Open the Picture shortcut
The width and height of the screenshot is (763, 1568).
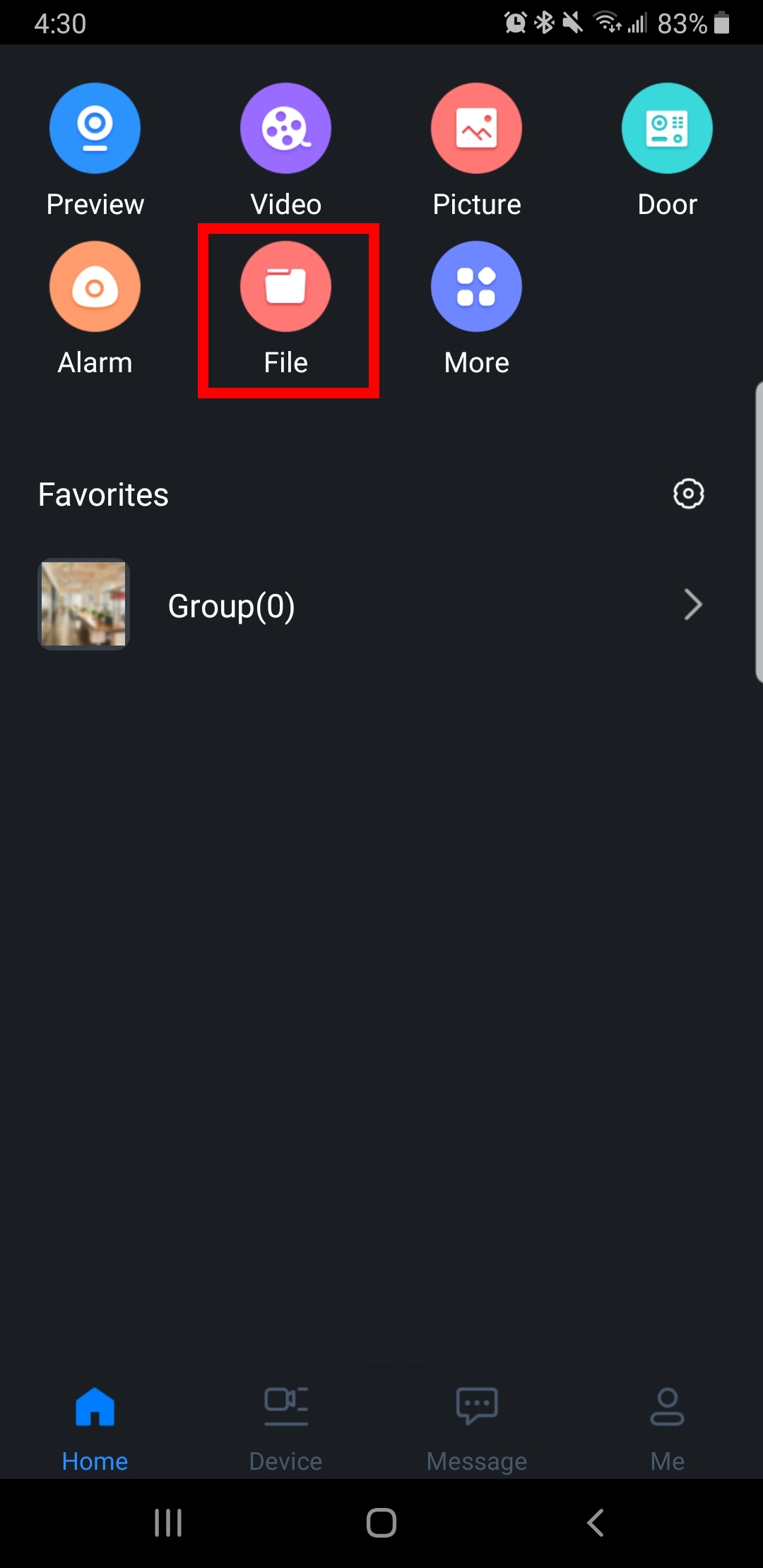(x=476, y=129)
